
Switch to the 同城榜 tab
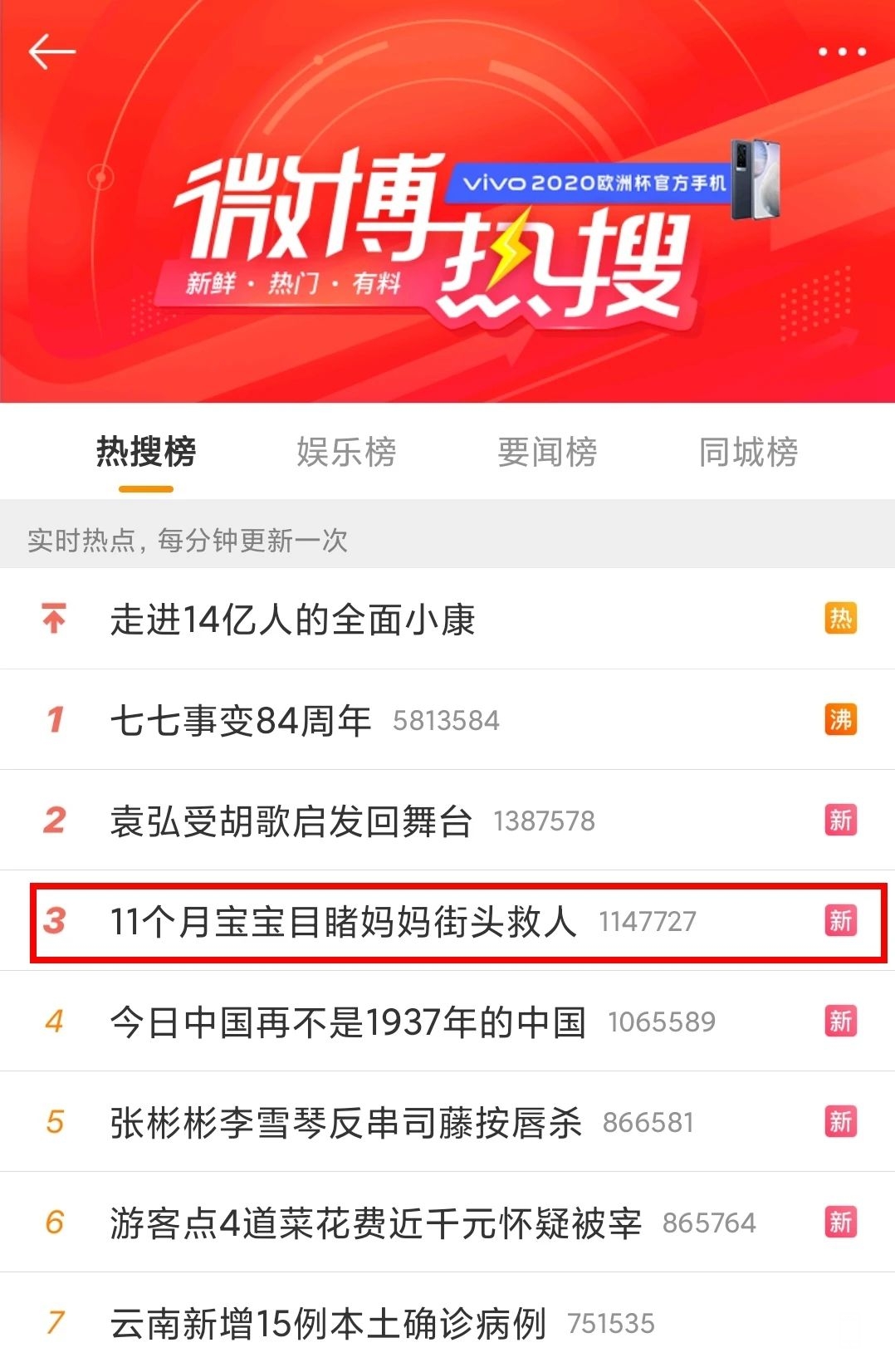[748, 453]
